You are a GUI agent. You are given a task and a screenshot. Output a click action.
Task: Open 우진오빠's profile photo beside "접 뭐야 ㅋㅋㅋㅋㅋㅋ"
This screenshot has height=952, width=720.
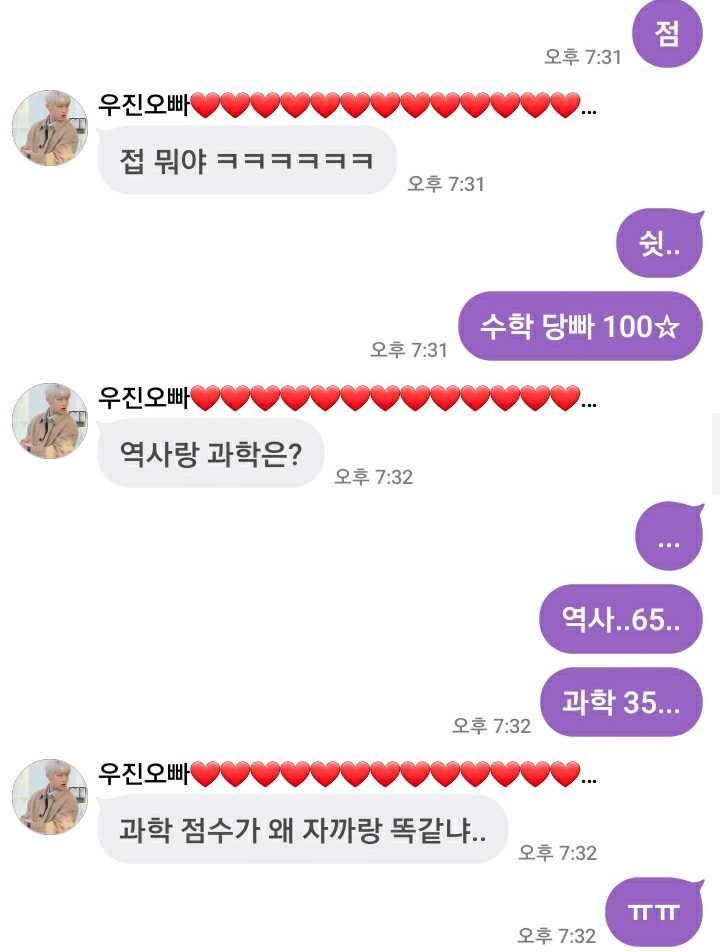50,129
